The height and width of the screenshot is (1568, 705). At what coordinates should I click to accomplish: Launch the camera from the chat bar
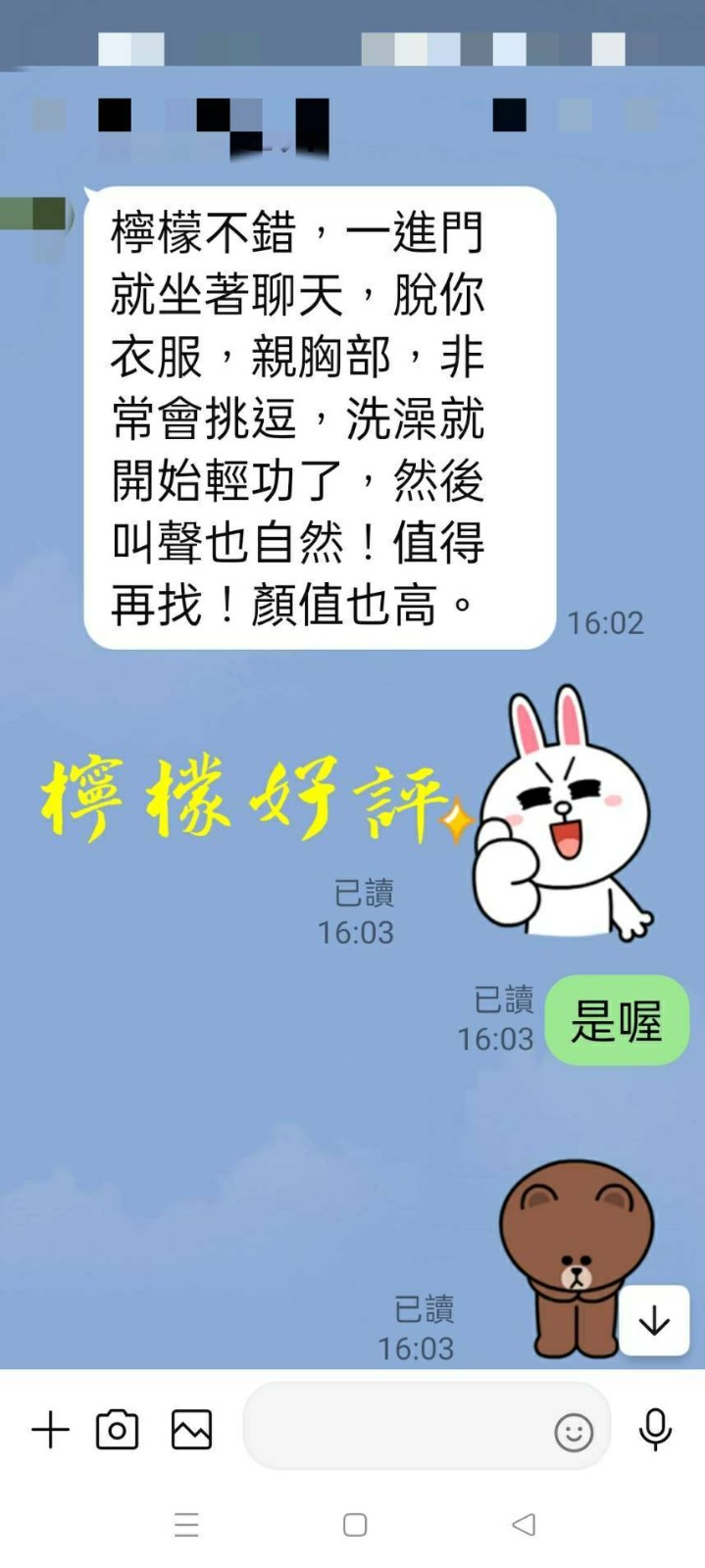click(x=117, y=1429)
